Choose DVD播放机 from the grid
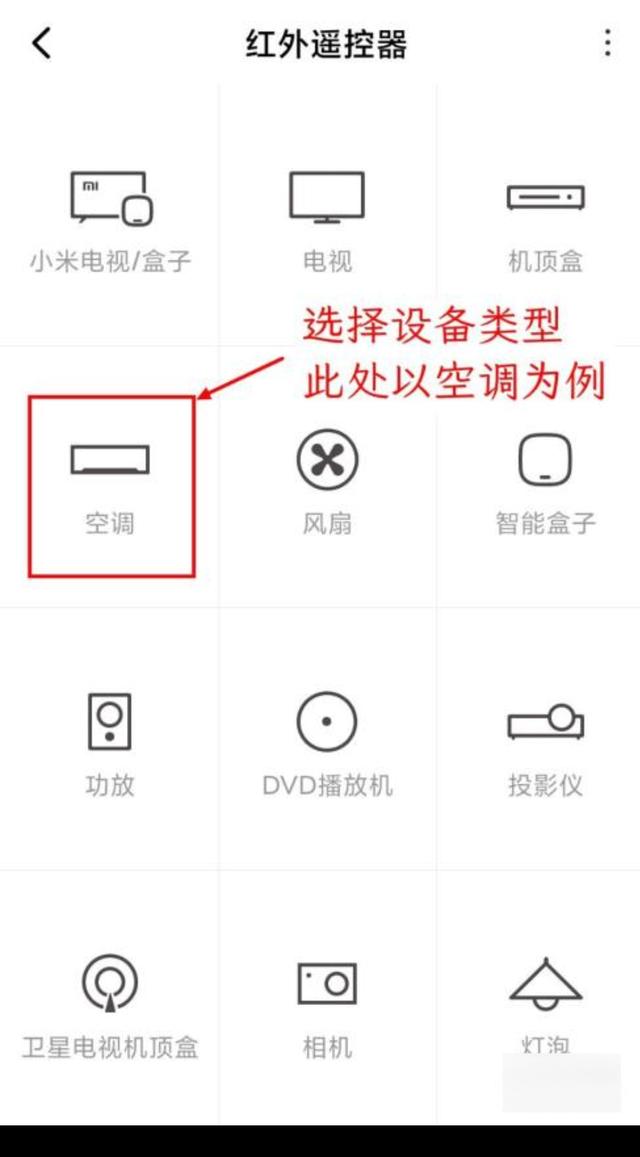 (327, 745)
